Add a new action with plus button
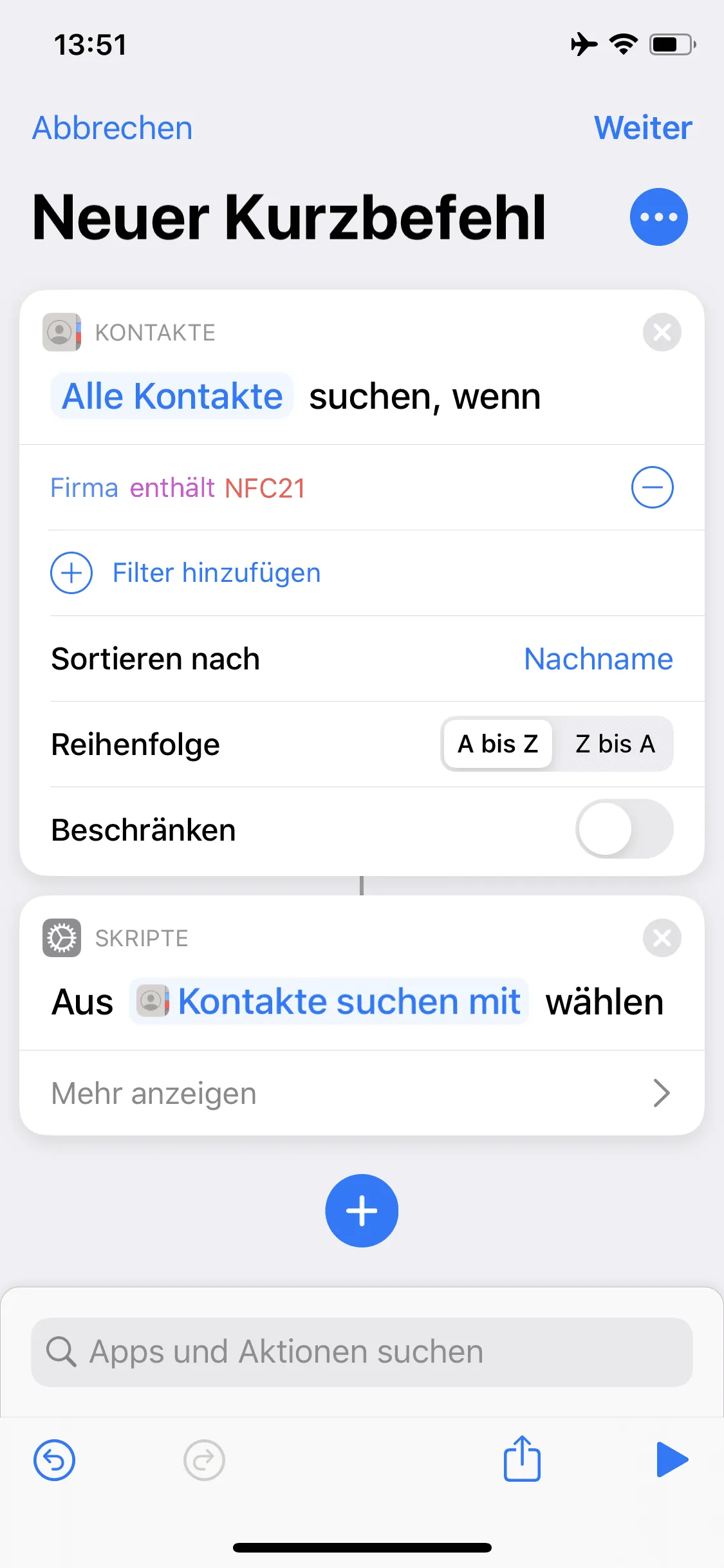Image resolution: width=724 pixels, height=1568 pixels. (x=362, y=1211)
